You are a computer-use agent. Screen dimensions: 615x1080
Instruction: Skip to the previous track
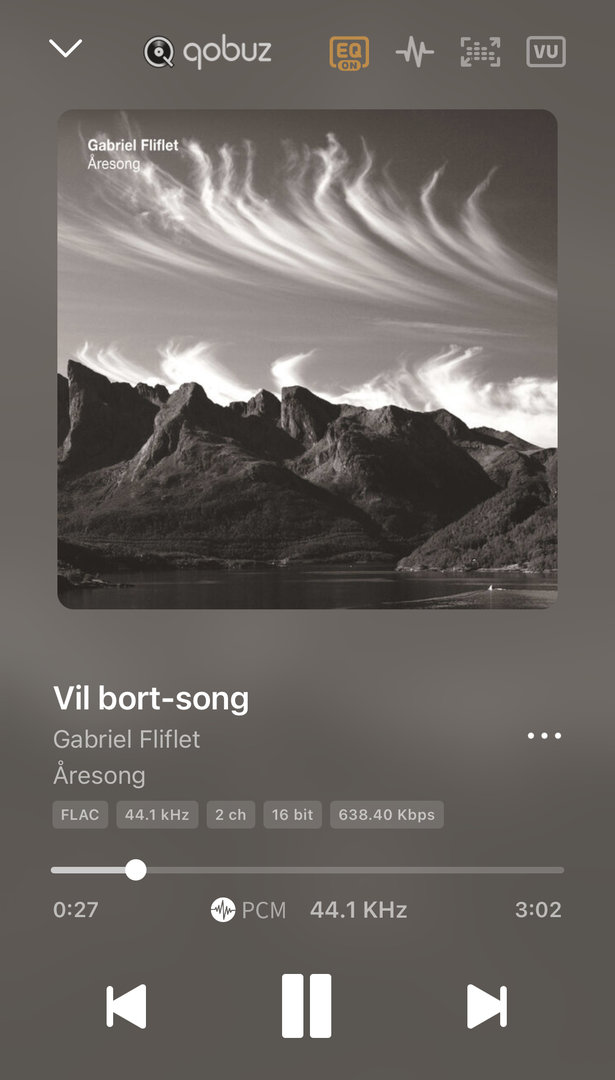(x=127, y=1006)
